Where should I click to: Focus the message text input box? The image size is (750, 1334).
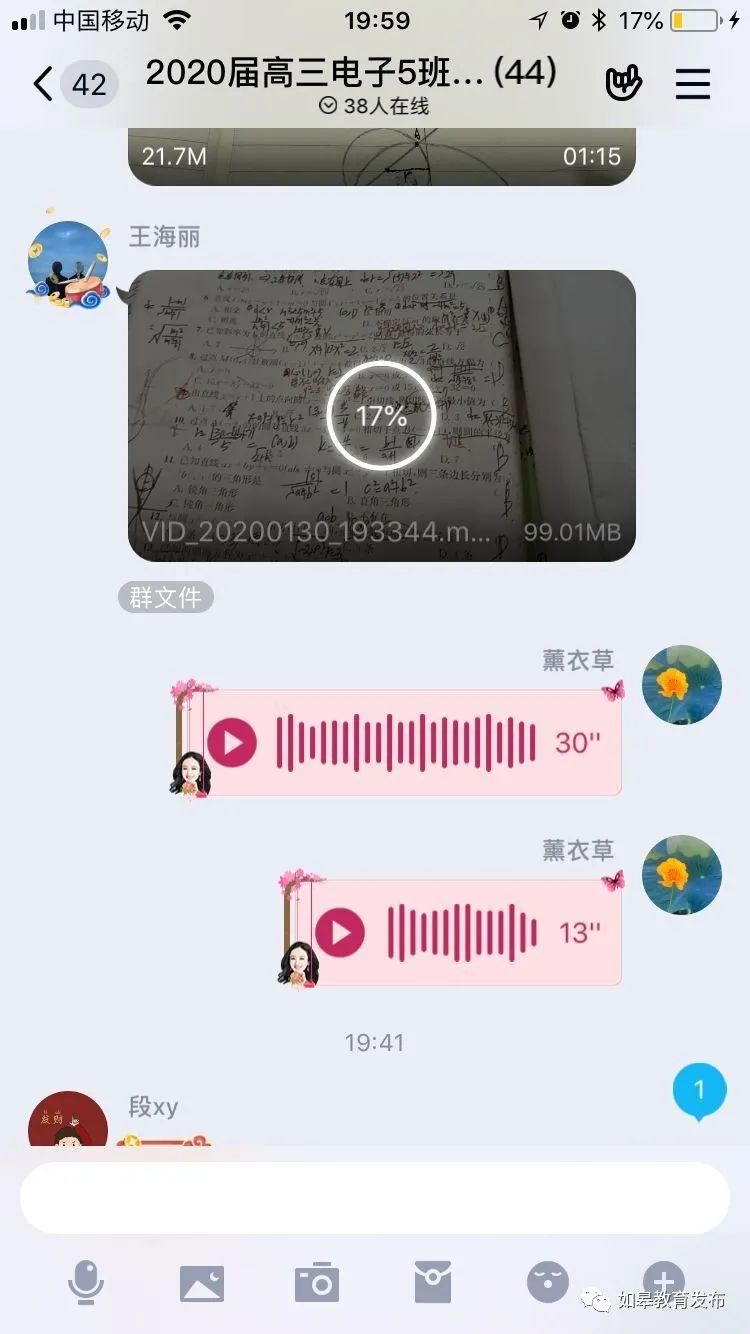point(375,1198)
